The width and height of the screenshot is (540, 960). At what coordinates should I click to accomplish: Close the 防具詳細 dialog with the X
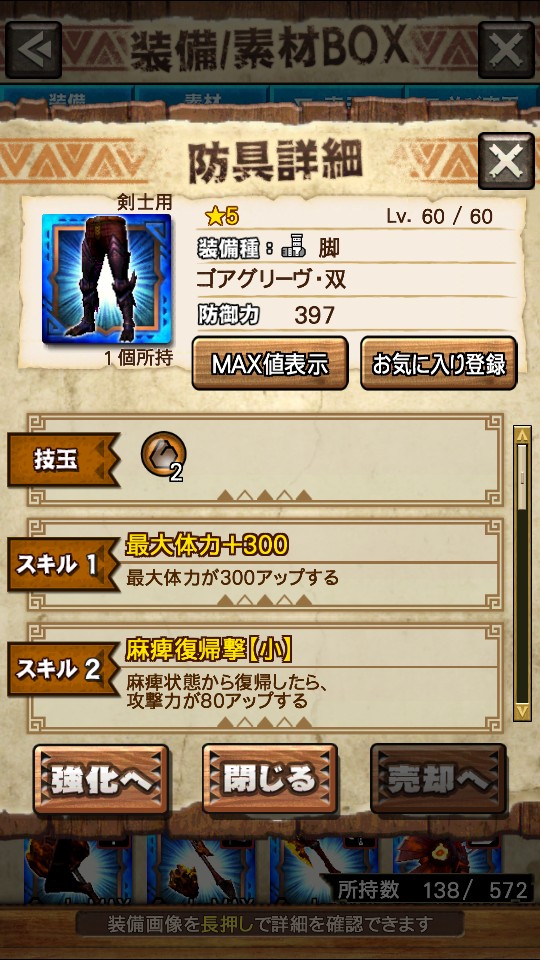pos(506,161)
